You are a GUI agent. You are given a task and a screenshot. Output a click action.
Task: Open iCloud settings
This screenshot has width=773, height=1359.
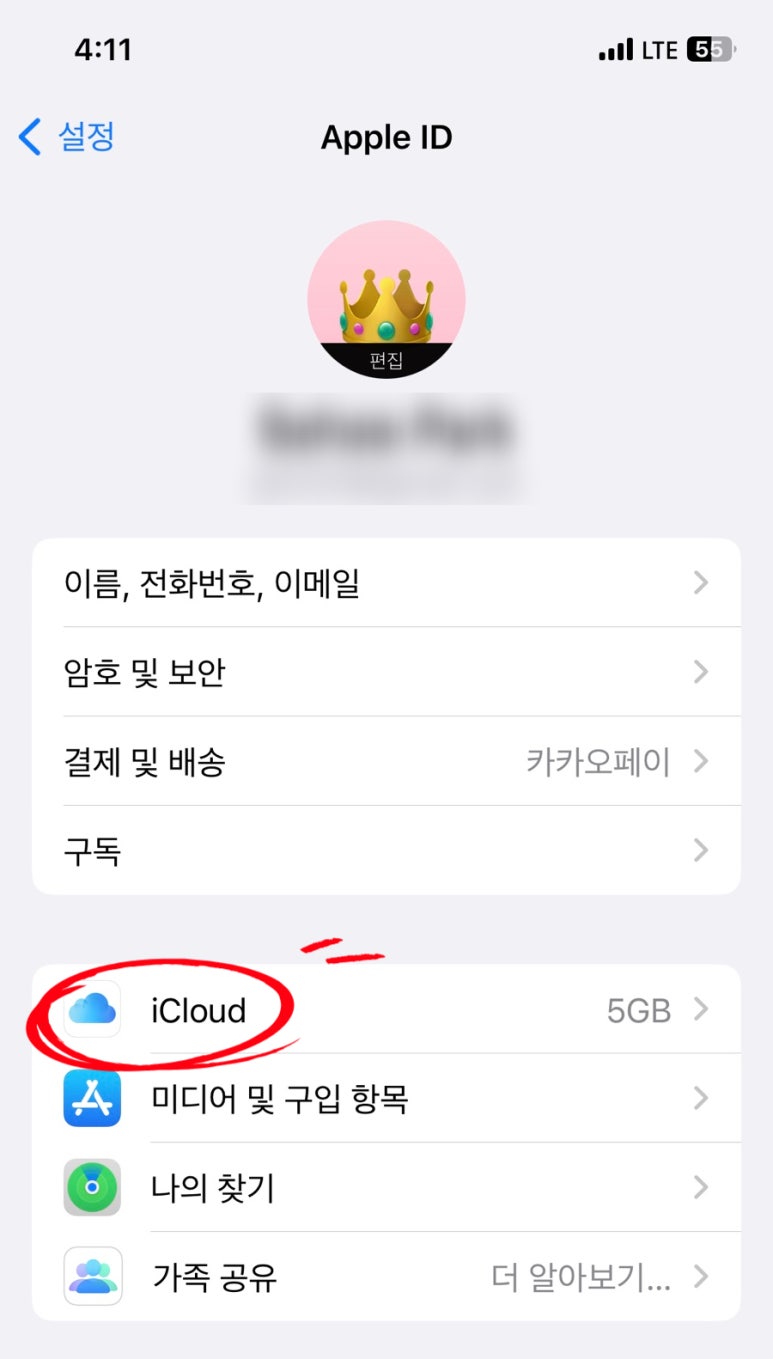(386, 1010)
